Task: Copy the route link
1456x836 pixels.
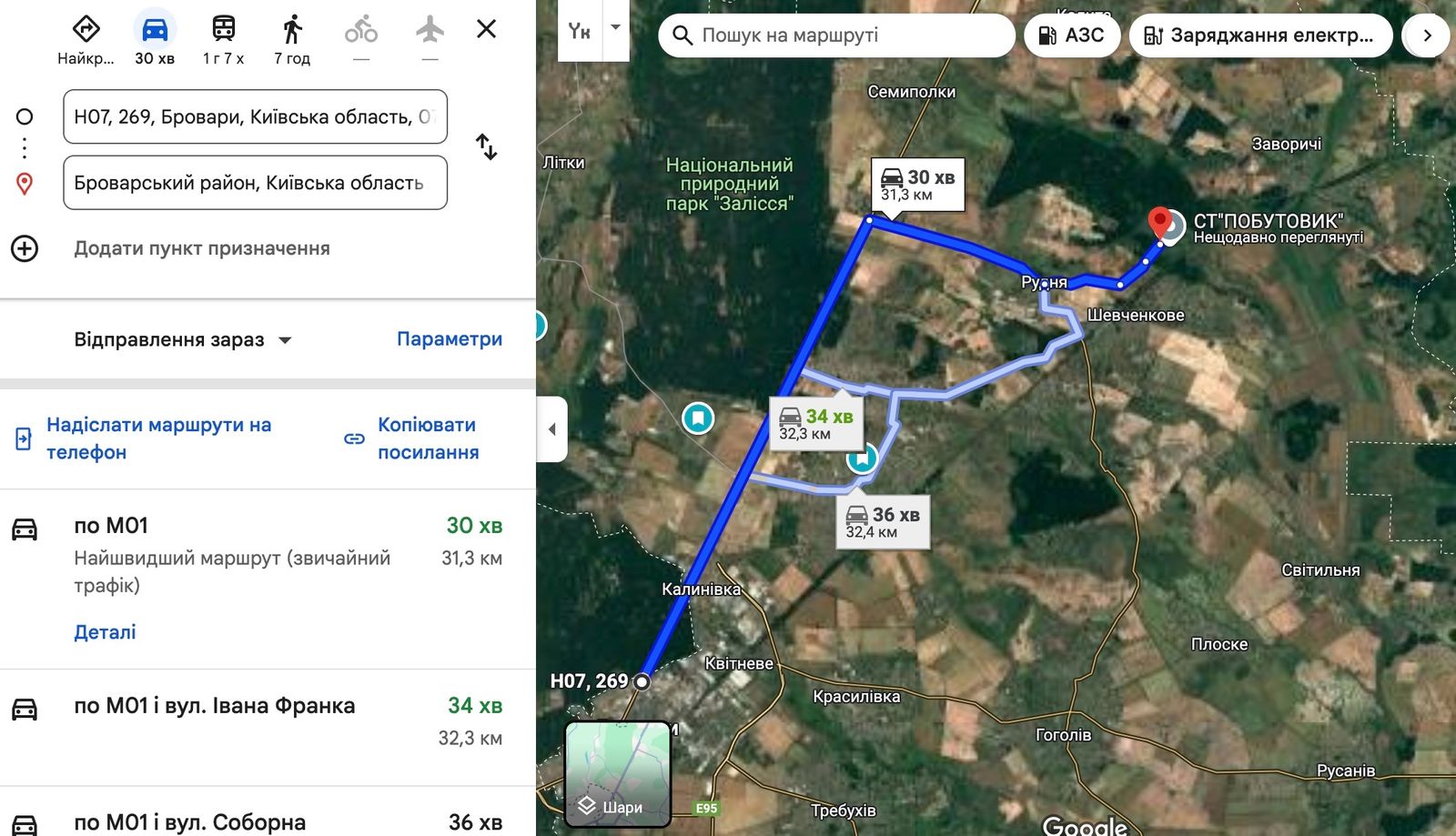Action: [427, 438]
